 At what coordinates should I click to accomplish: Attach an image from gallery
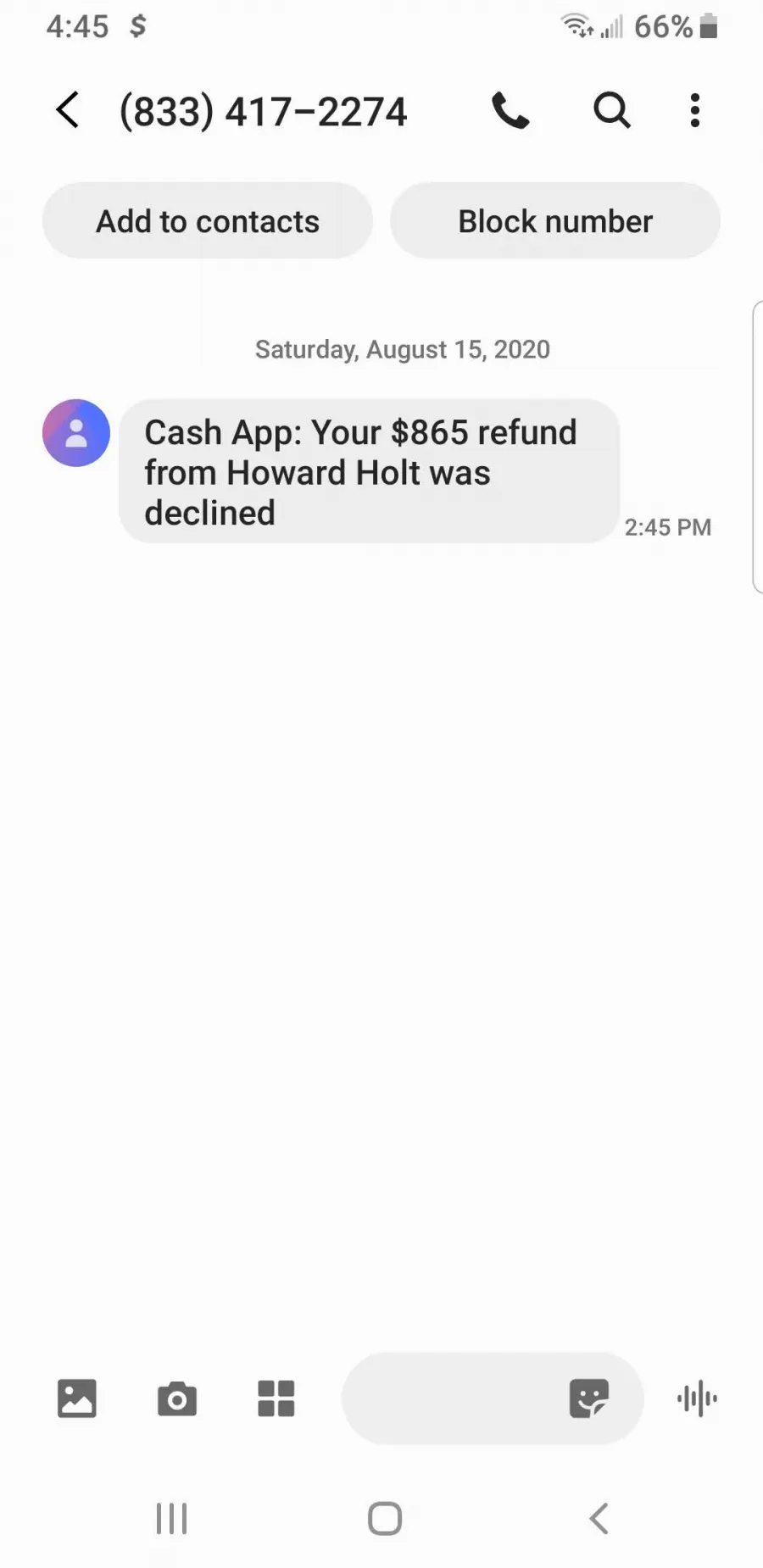tap(77, 1398)
